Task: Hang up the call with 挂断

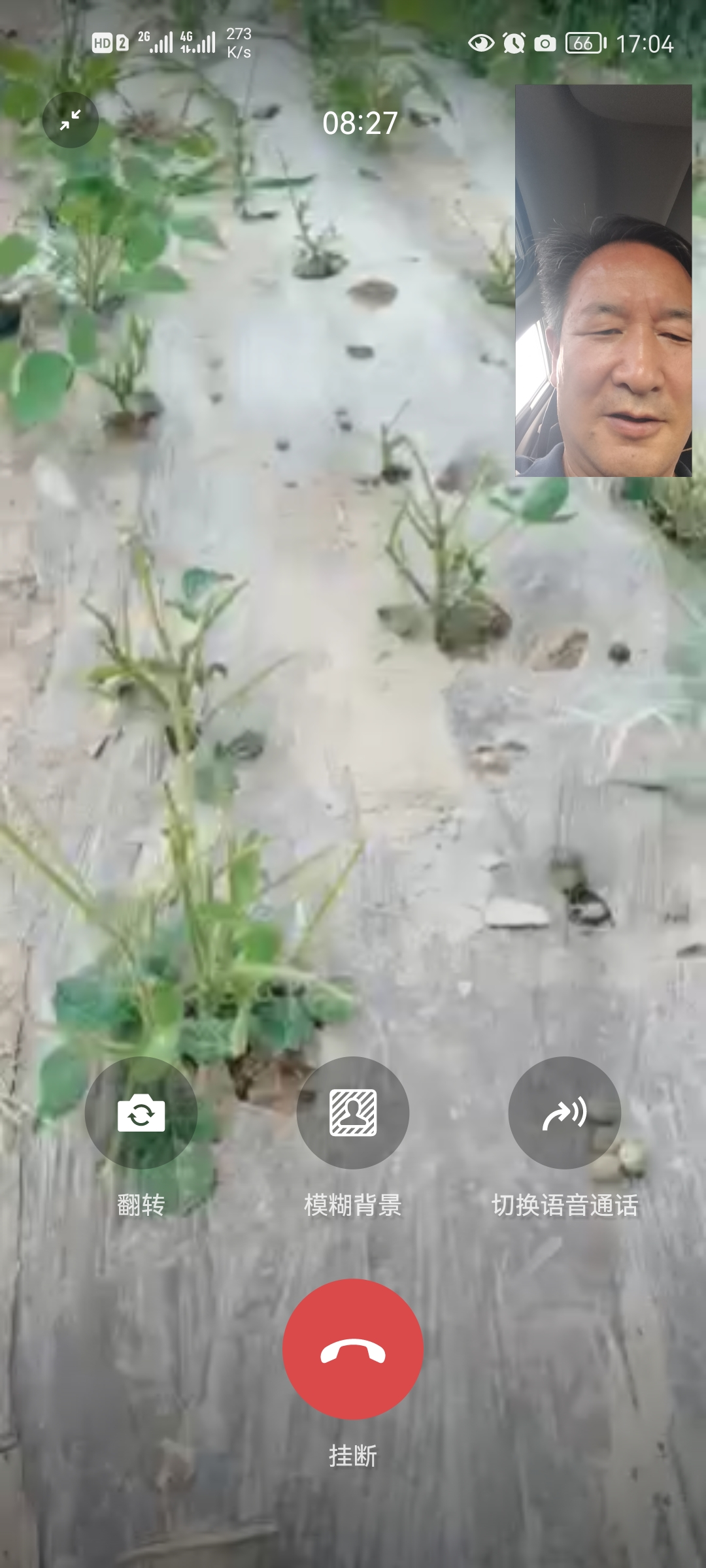Action: click(353, 1349)
